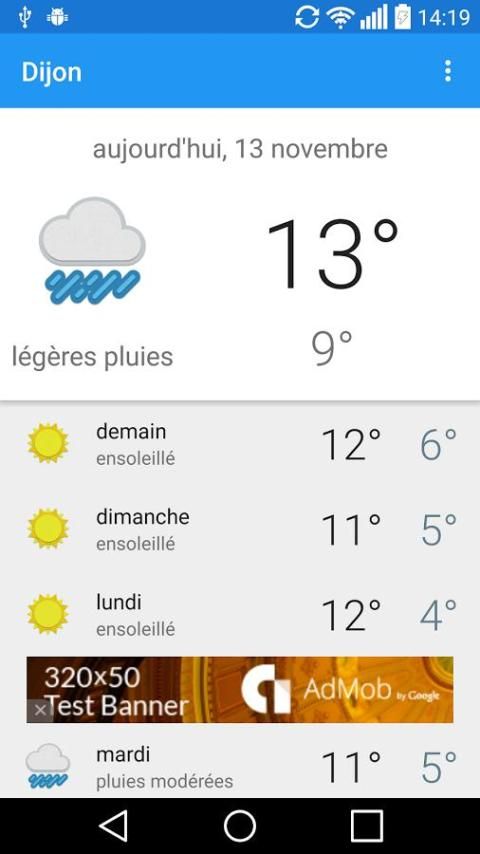Open the demain forecast row

pyautogui.click(x=240, y=444)
